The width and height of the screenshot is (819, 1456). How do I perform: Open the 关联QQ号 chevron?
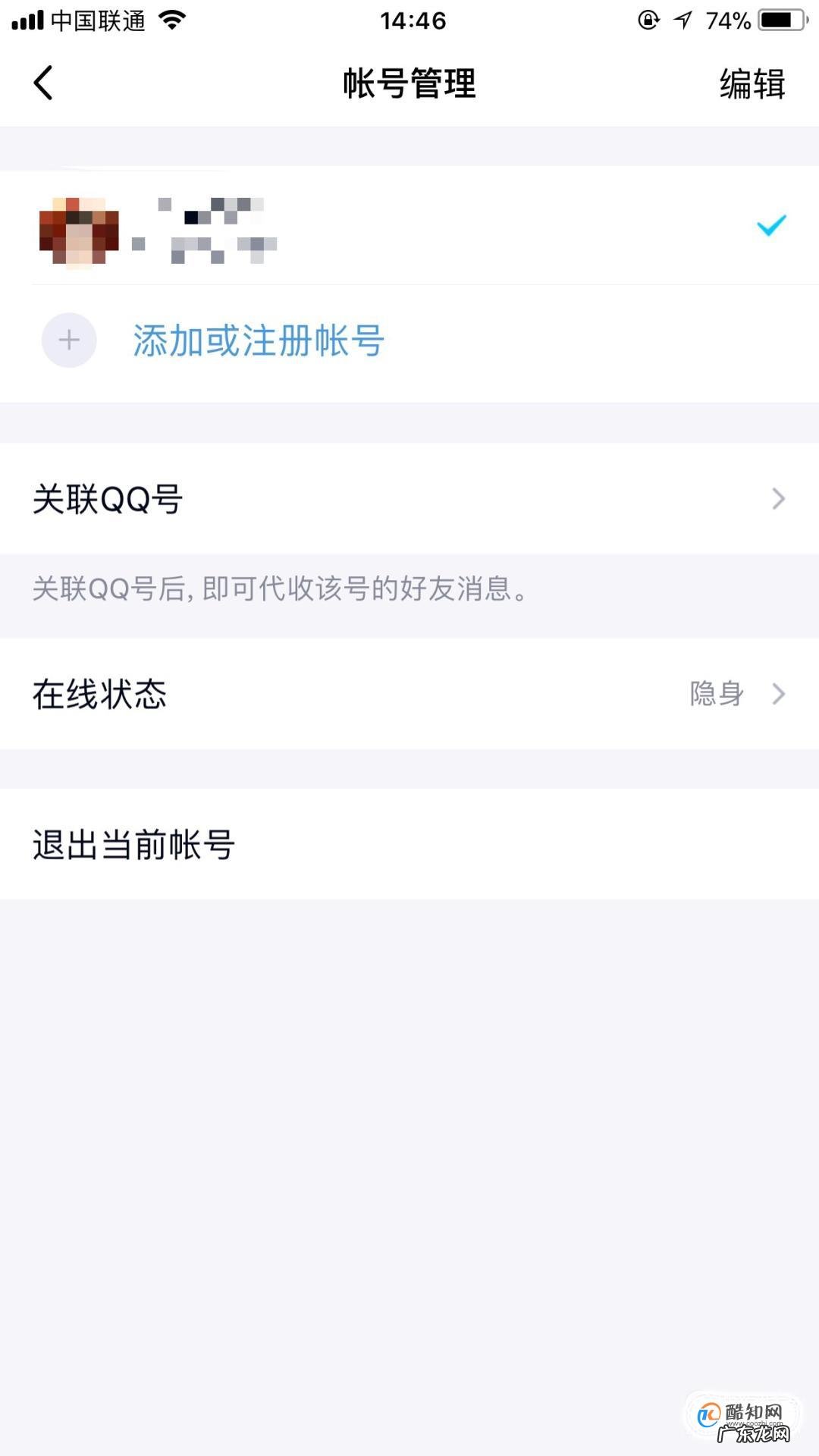point(778,498)
